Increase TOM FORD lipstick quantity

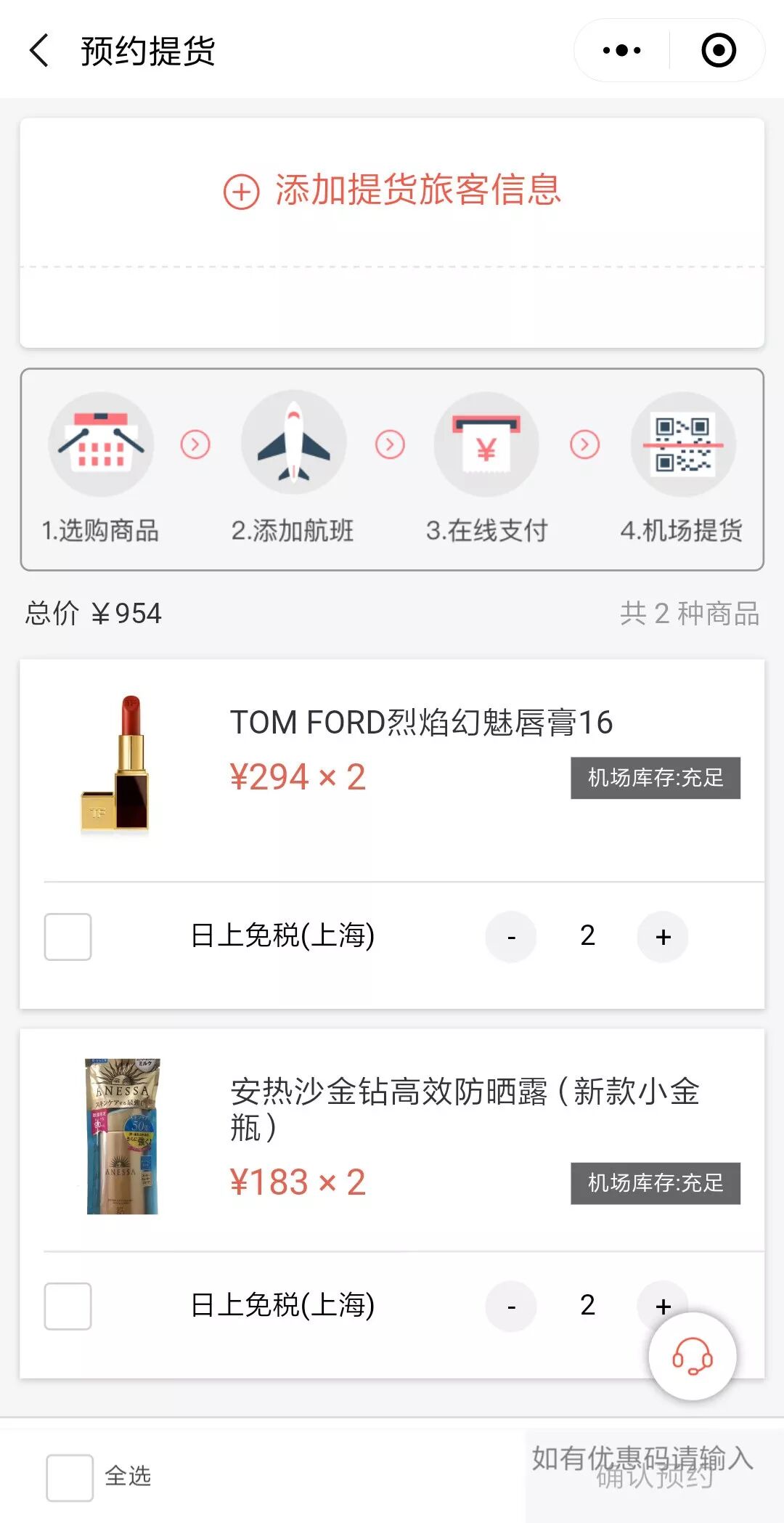coord(663,936)
